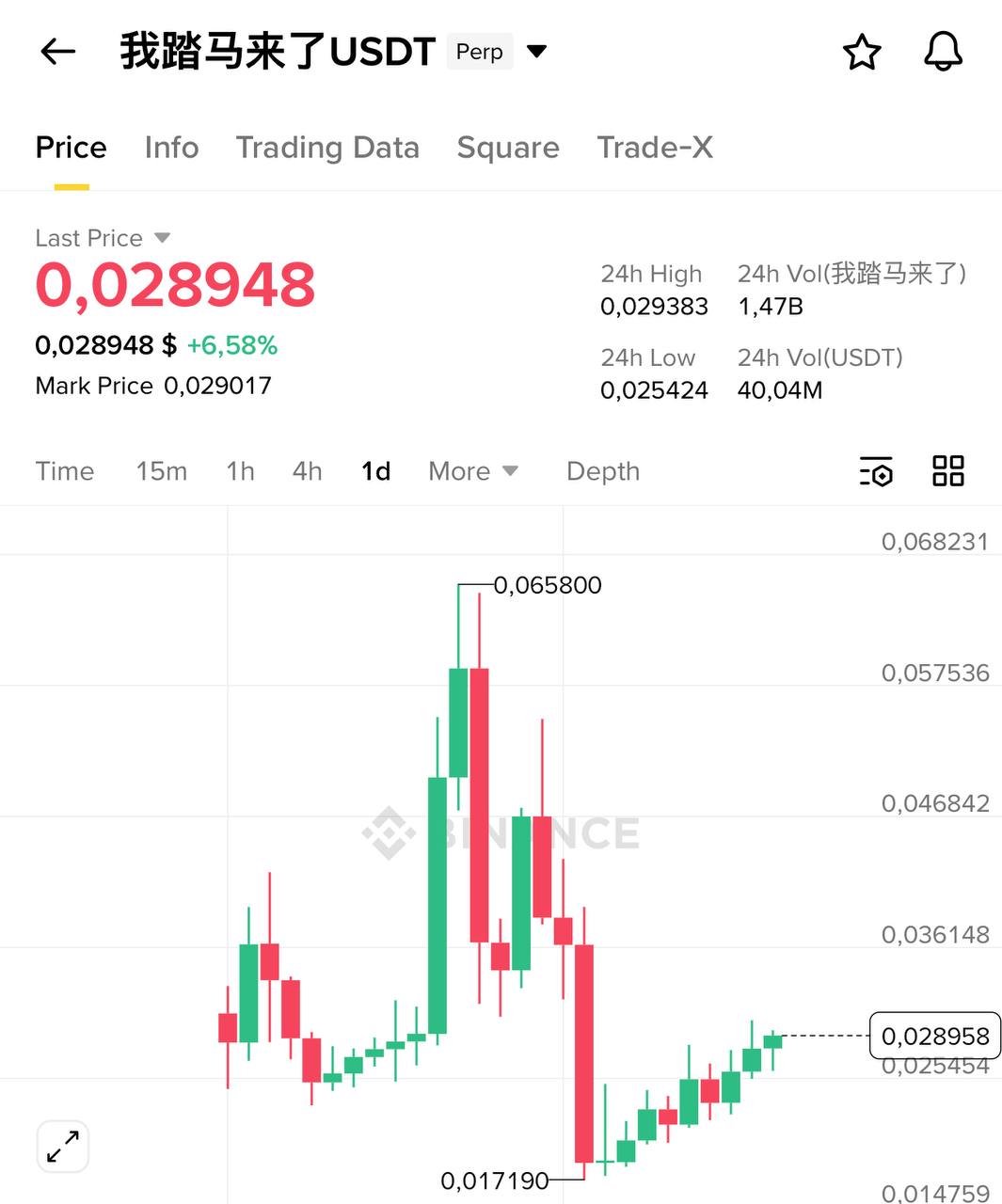Open the chart layout grid icon
The image size is (1002, 1204).
948,471
